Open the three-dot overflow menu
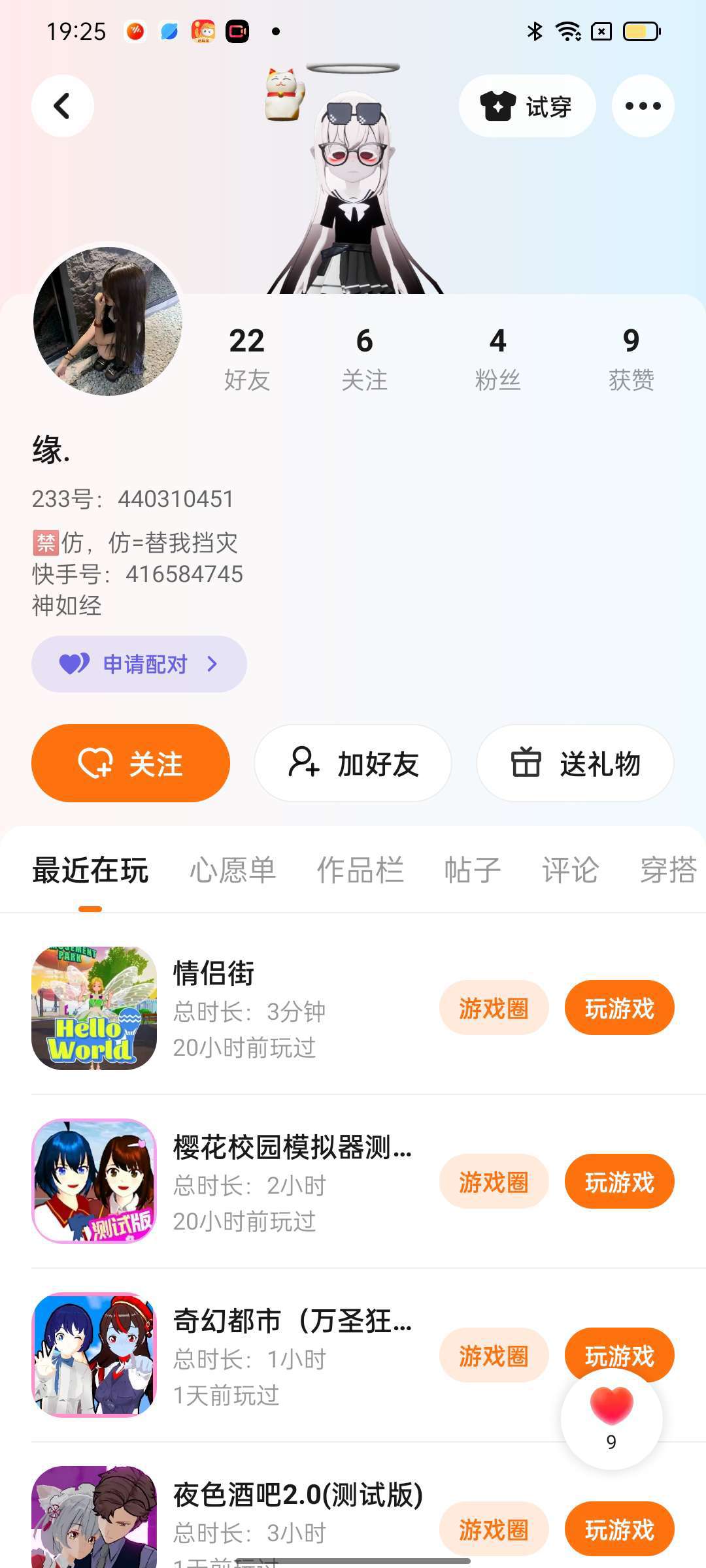Viewport: 706px width, 1568px height. tap(643, 106)
